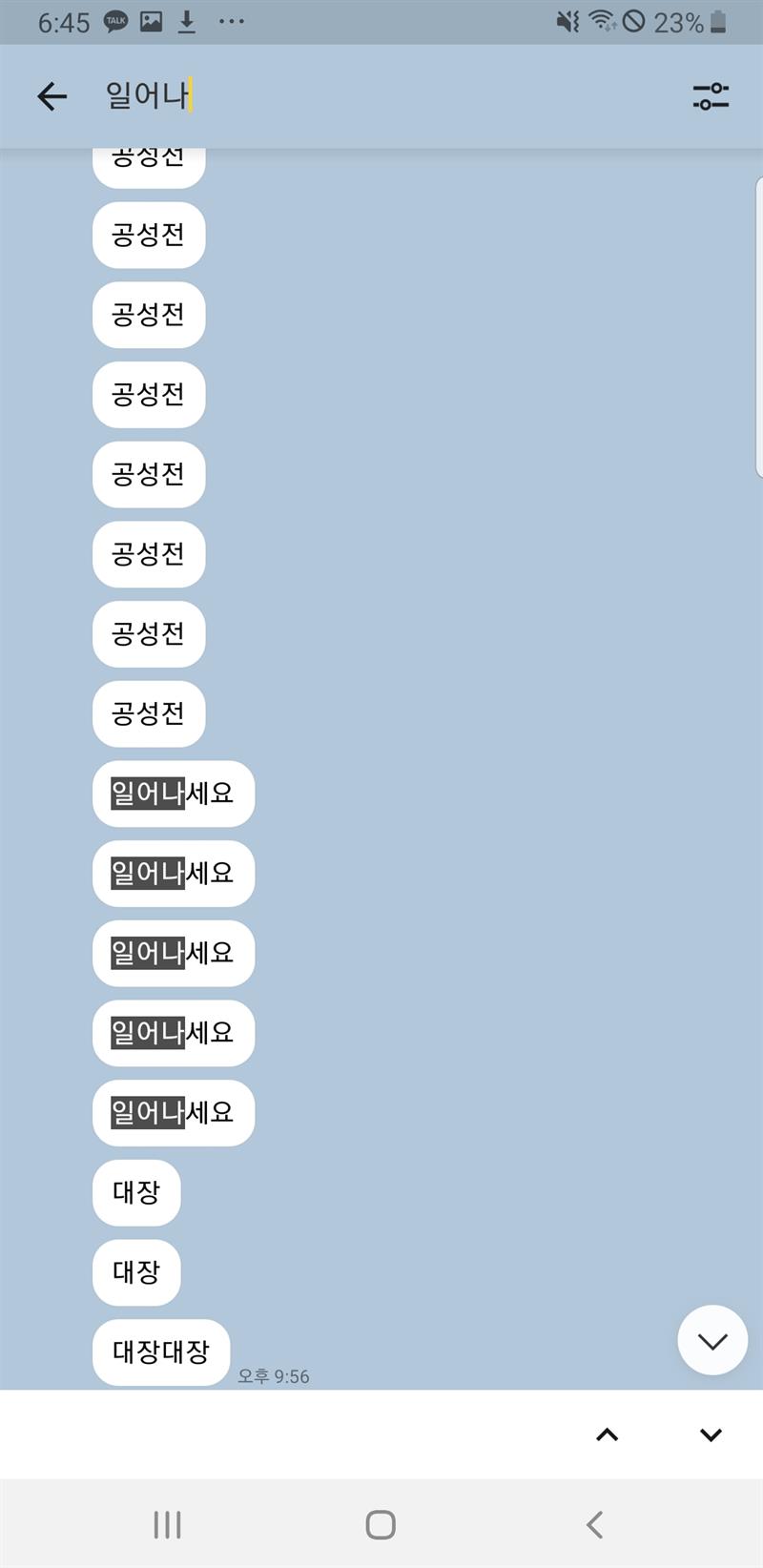This screenshot has width=763, height=1568.
Task: Tap the search field containing 일어나
Action: point(381,95)
